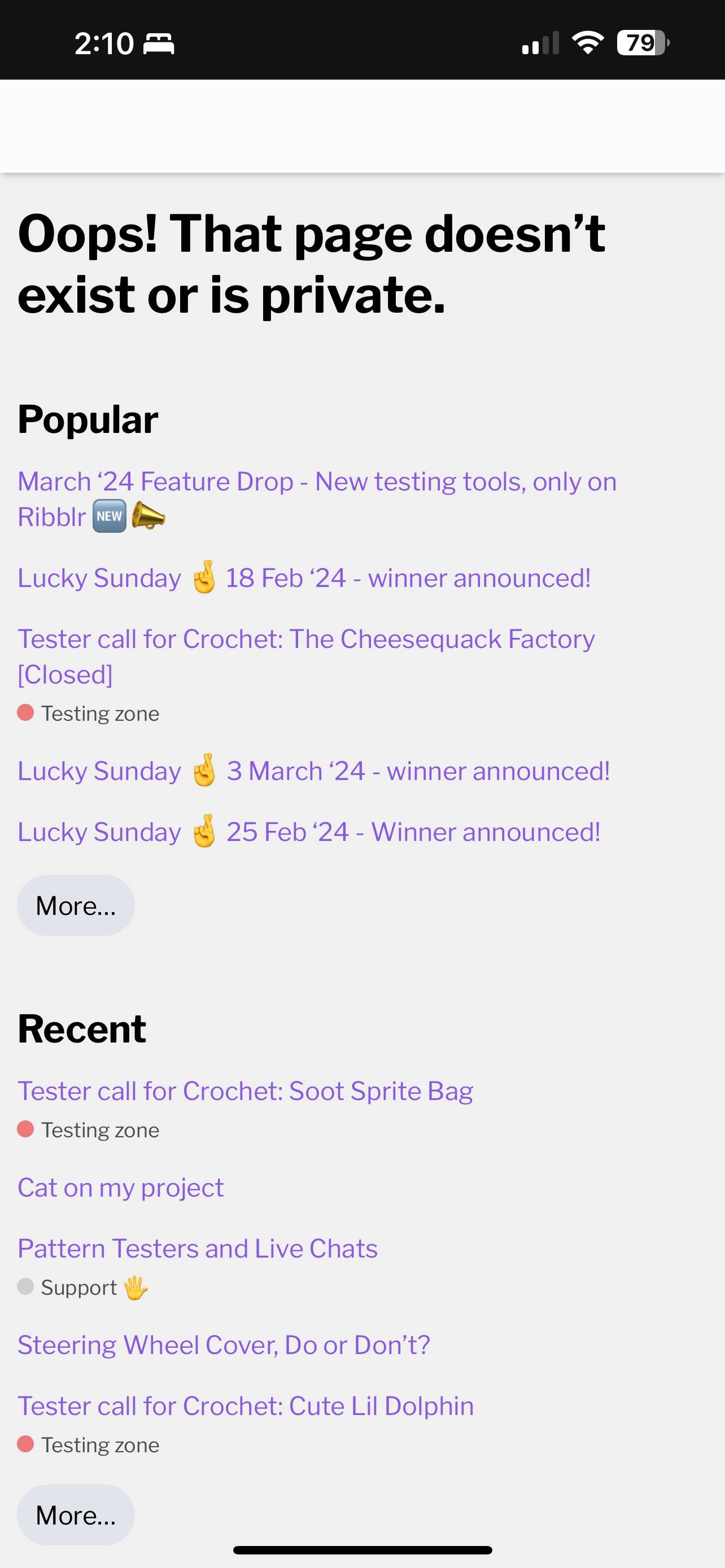725x1568 pixels.
Task: Open Lucky Sunday 3 March '24 post
Action: point(313,770)
